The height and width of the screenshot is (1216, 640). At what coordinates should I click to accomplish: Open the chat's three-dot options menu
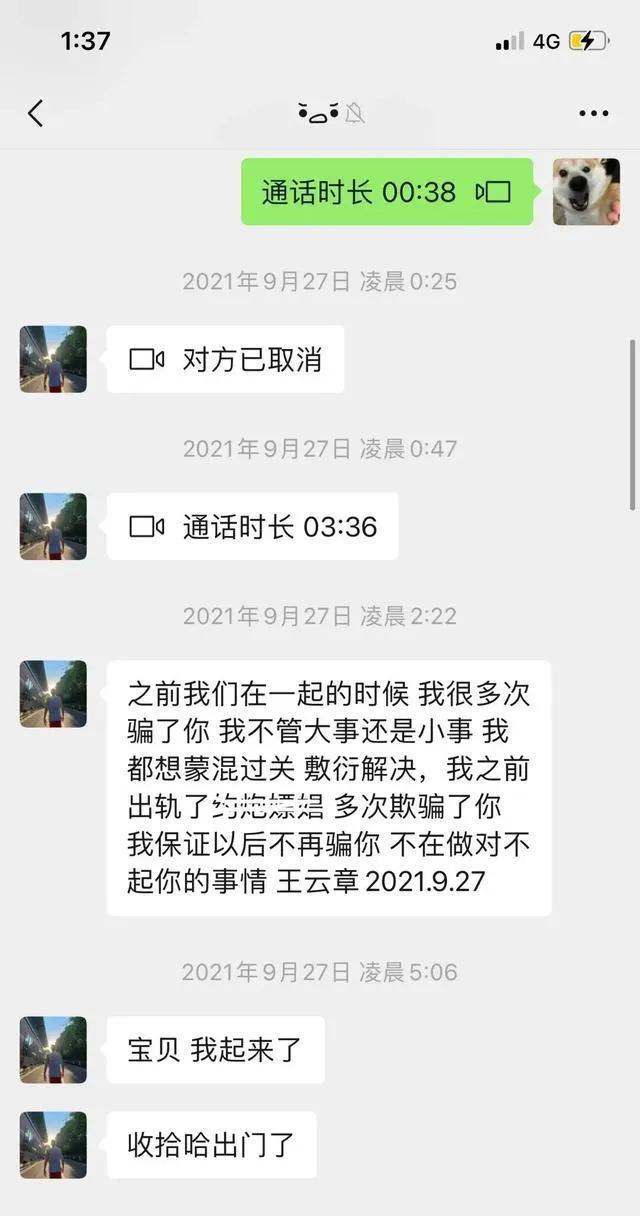[594, 114]
